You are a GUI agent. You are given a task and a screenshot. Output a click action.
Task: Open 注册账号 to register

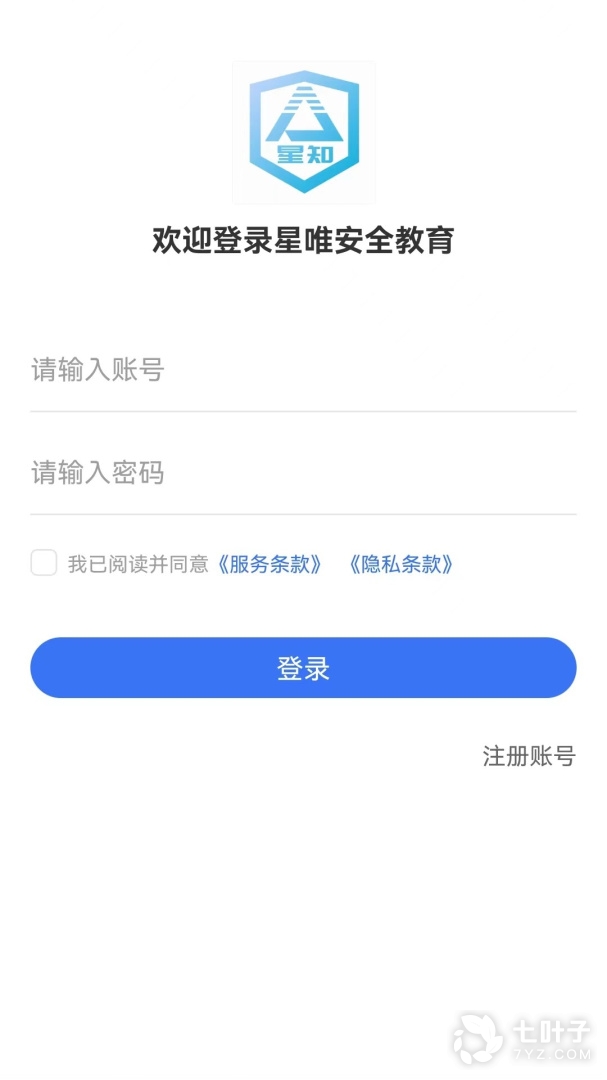coord(529,756)
